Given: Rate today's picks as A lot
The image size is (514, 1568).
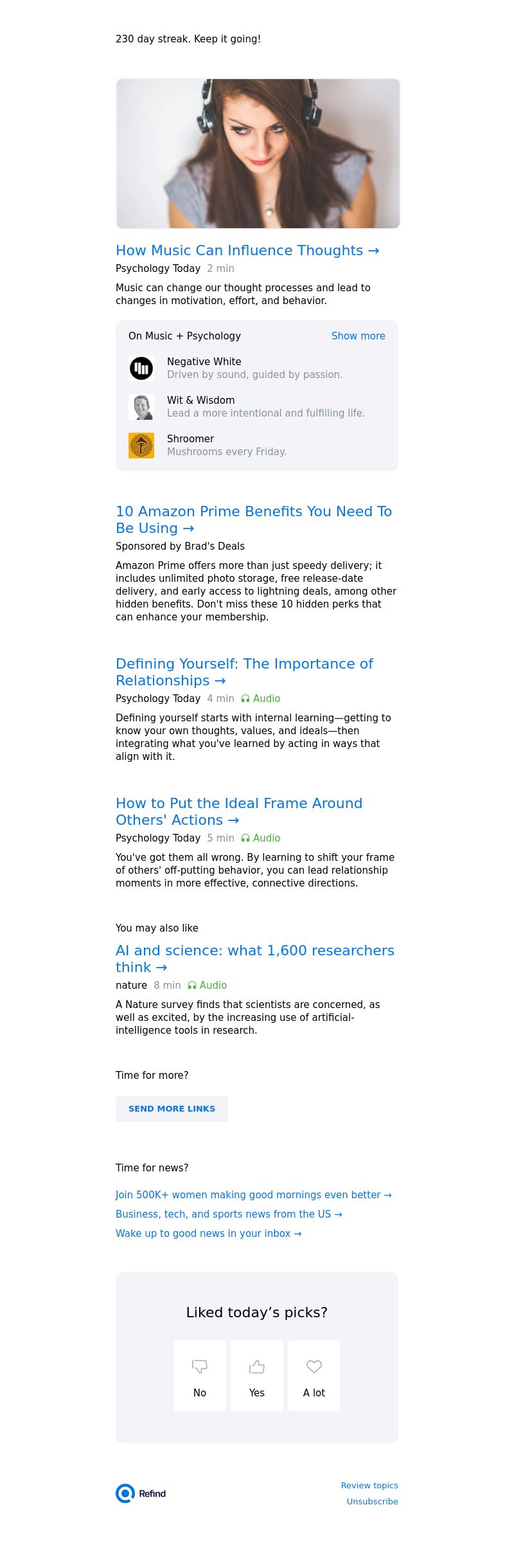Looking at the screenshot, I should coord(314,1376).
